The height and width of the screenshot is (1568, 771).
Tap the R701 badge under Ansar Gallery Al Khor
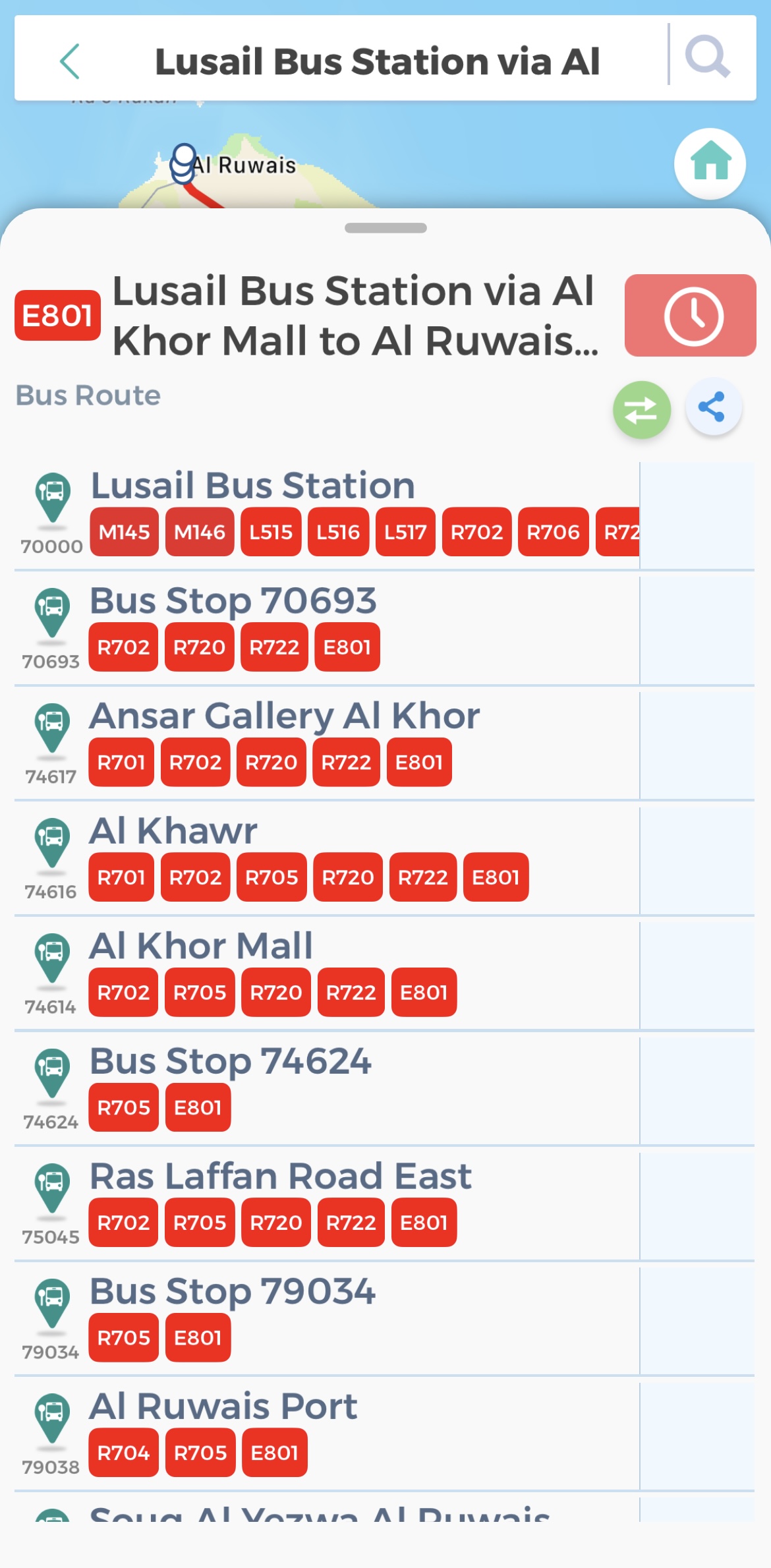click(121, 762)
